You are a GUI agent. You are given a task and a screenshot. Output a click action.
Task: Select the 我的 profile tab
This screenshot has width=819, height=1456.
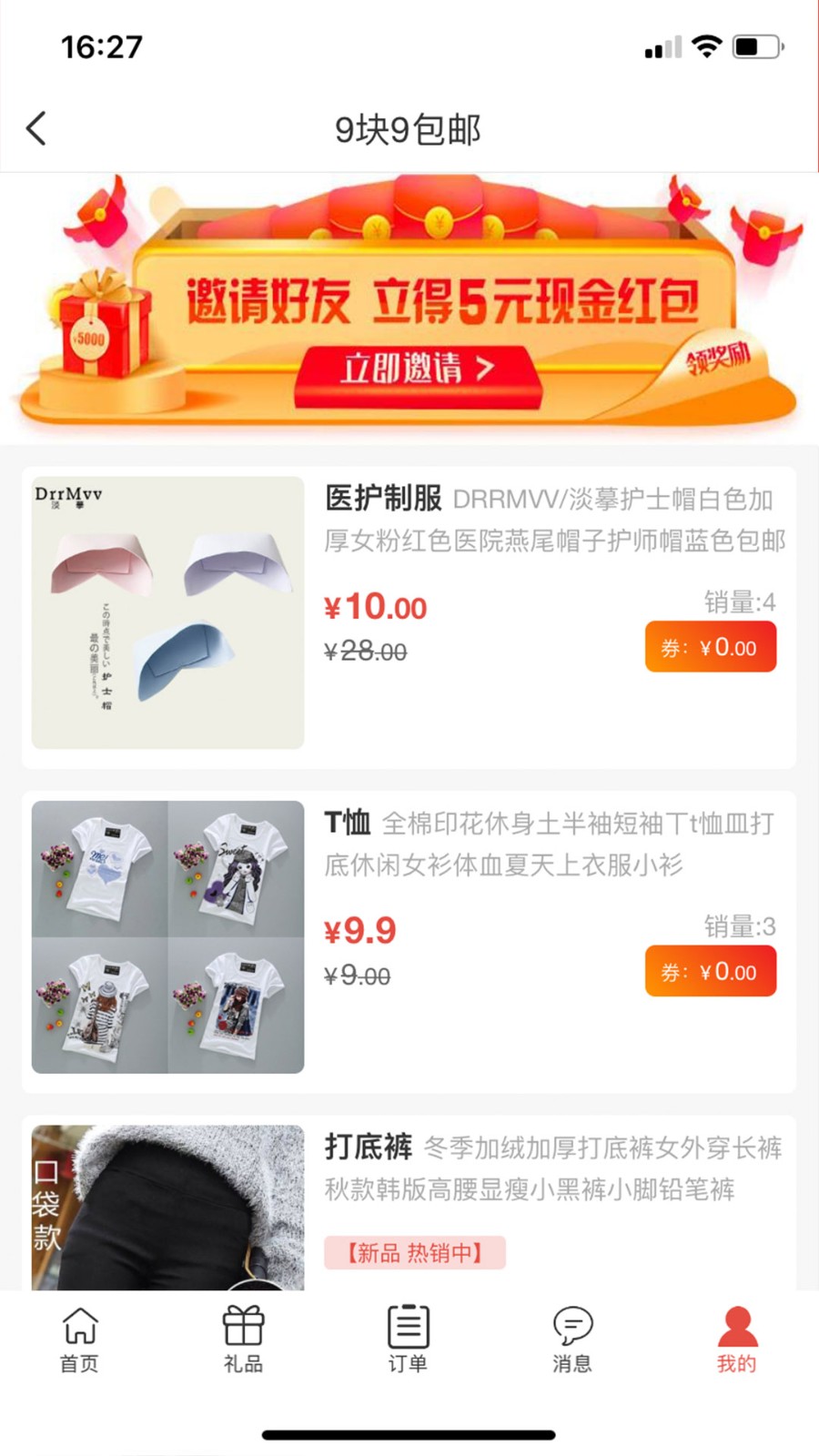(x=736, y=1340)
